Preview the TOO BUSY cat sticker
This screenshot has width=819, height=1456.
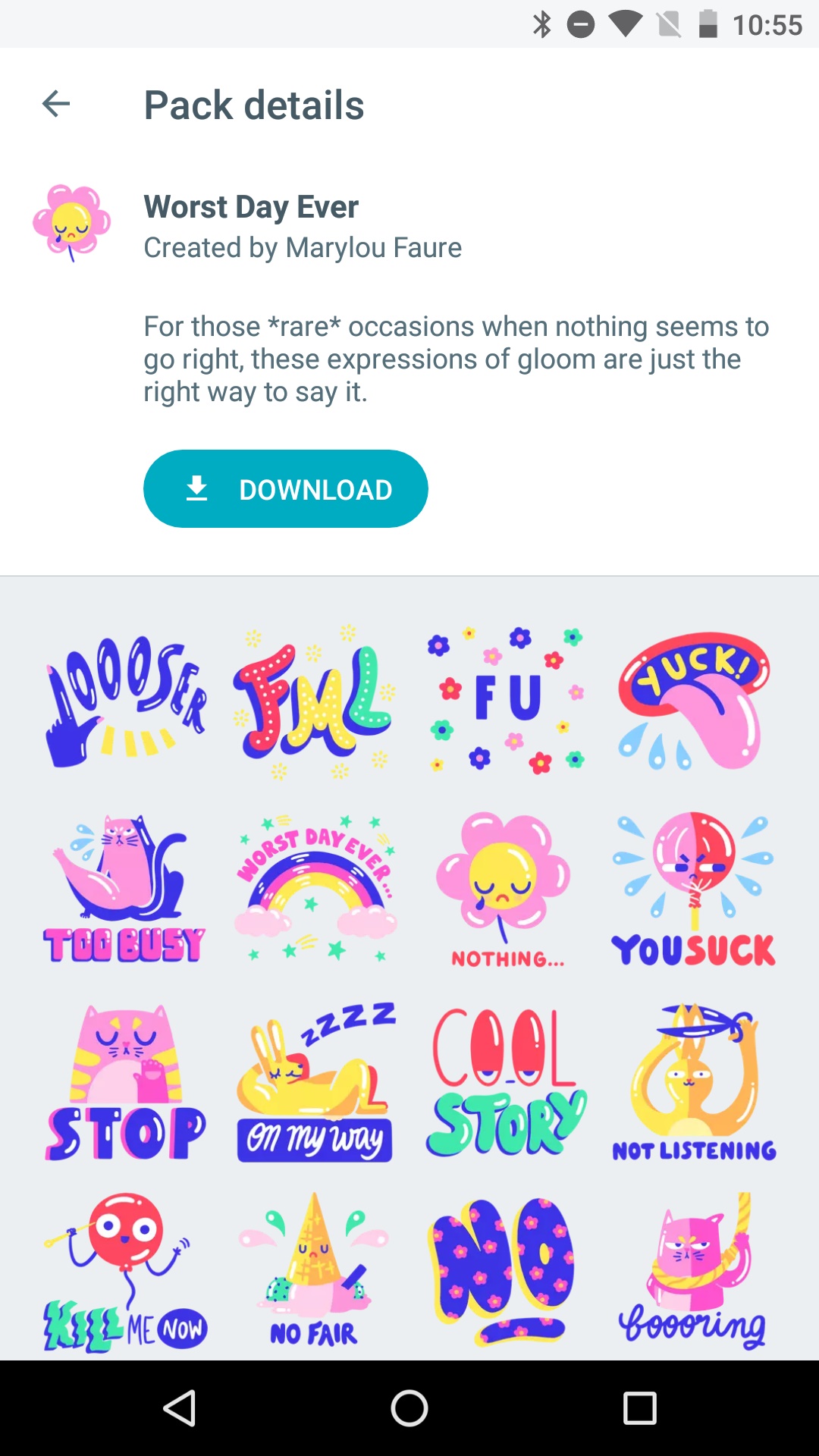tap(125, 890)
